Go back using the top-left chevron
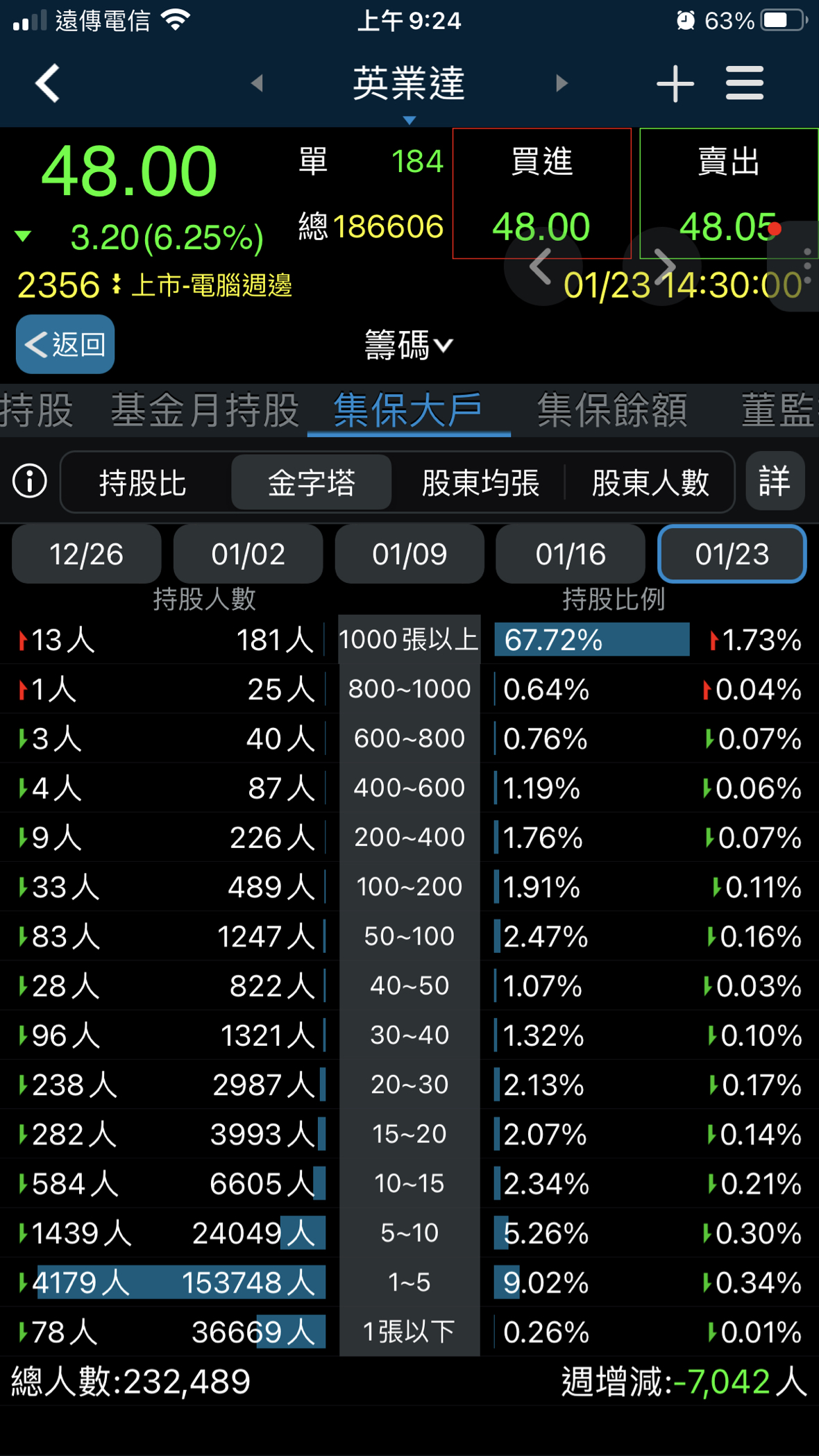 [x=46, y=82]
